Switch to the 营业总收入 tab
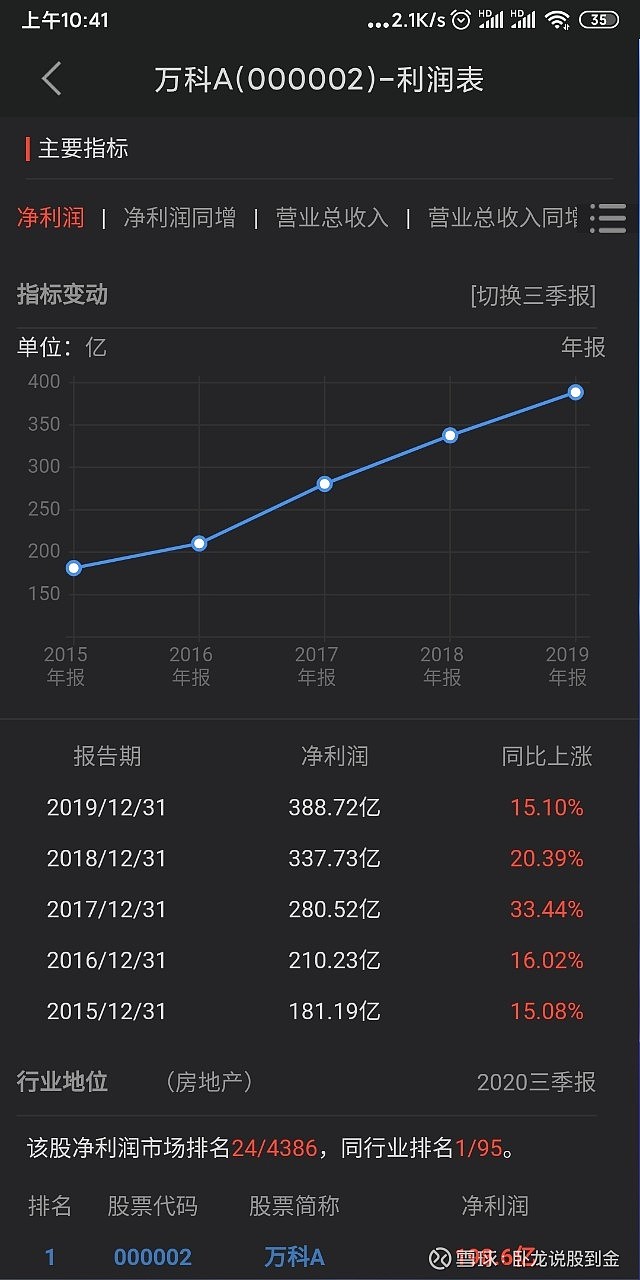The width and height of the screenshot is (640, 1280). pos(331,217)
